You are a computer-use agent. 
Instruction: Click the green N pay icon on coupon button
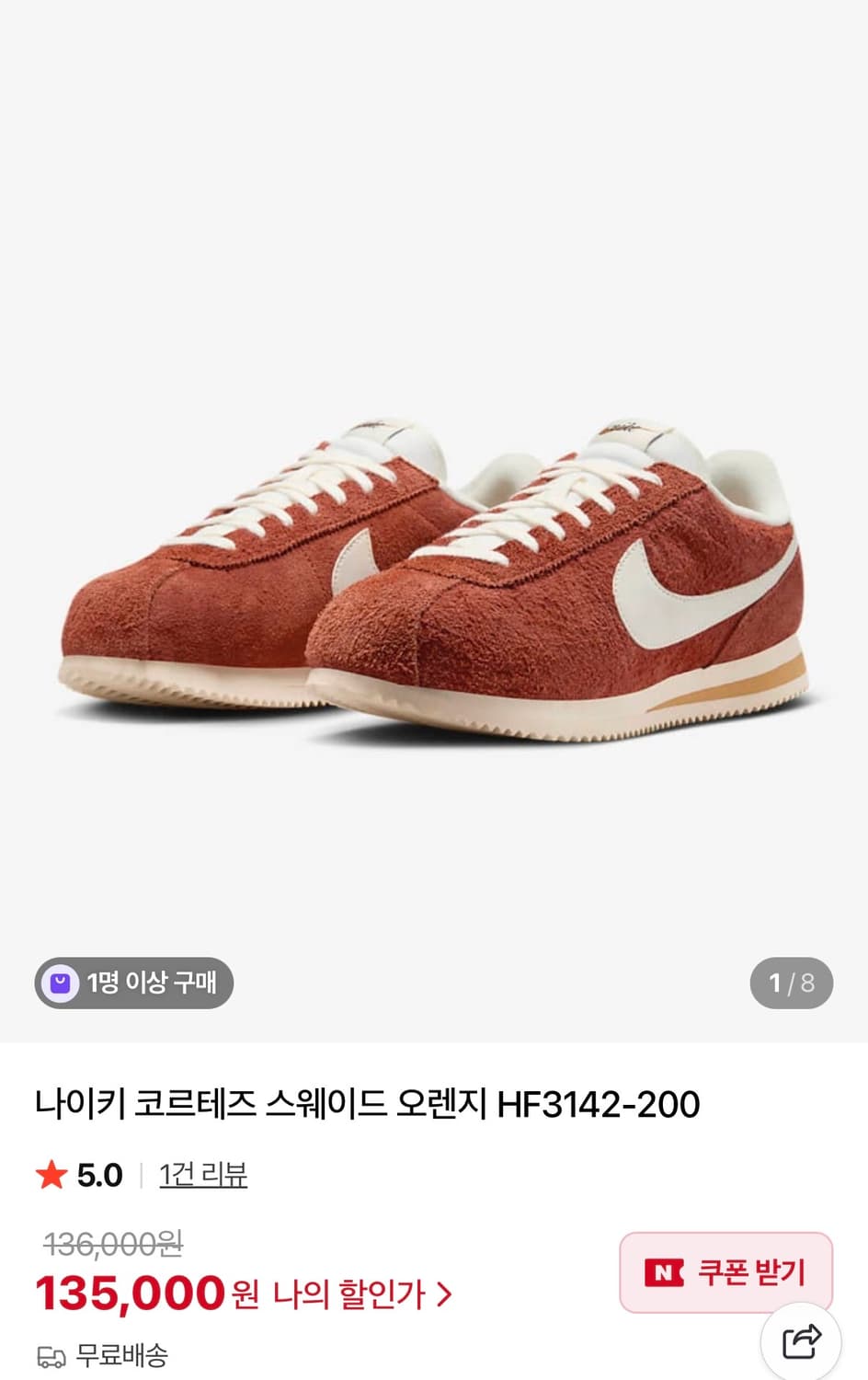664,1273
